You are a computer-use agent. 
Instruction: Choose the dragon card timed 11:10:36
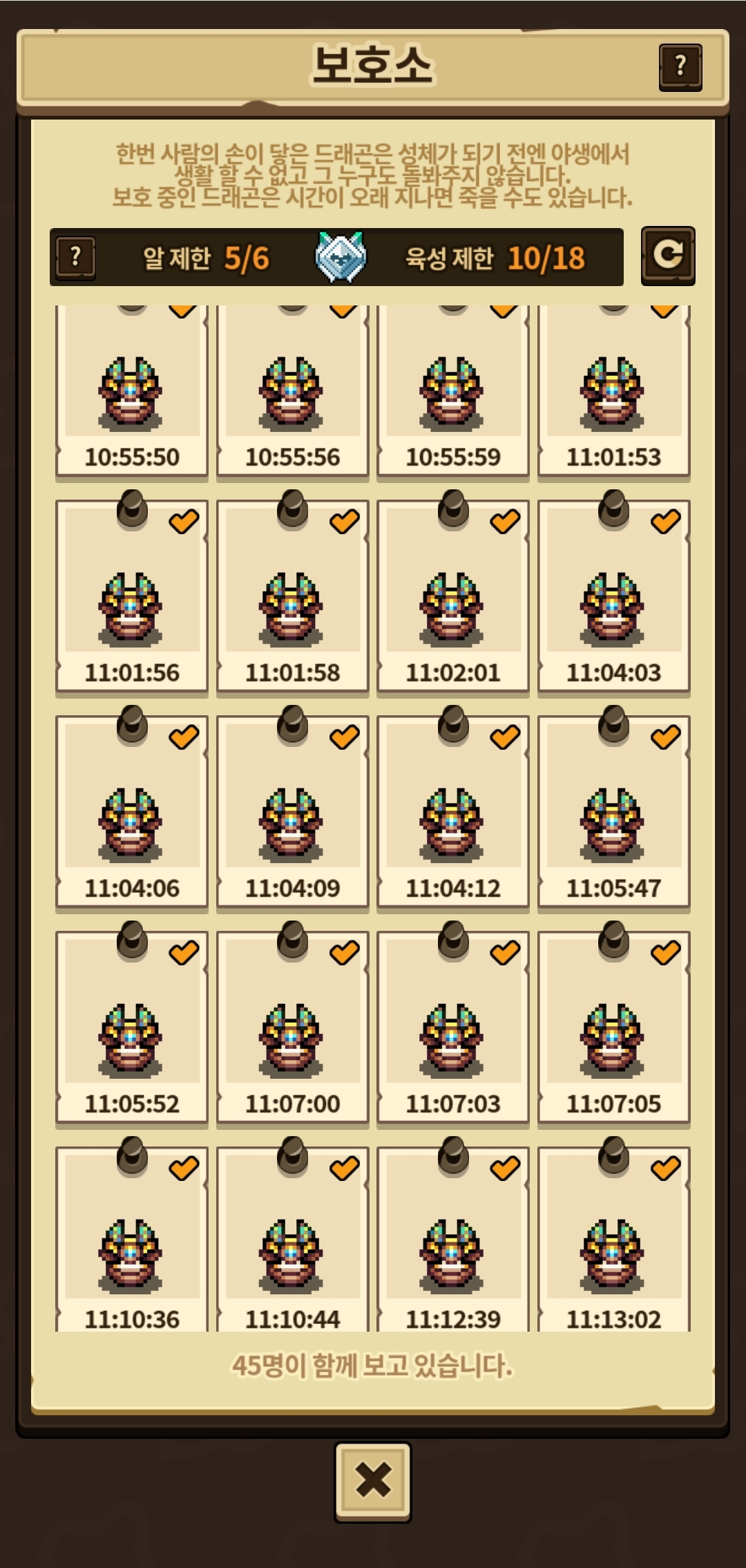pyautogui.click(x=132, y=1239)
